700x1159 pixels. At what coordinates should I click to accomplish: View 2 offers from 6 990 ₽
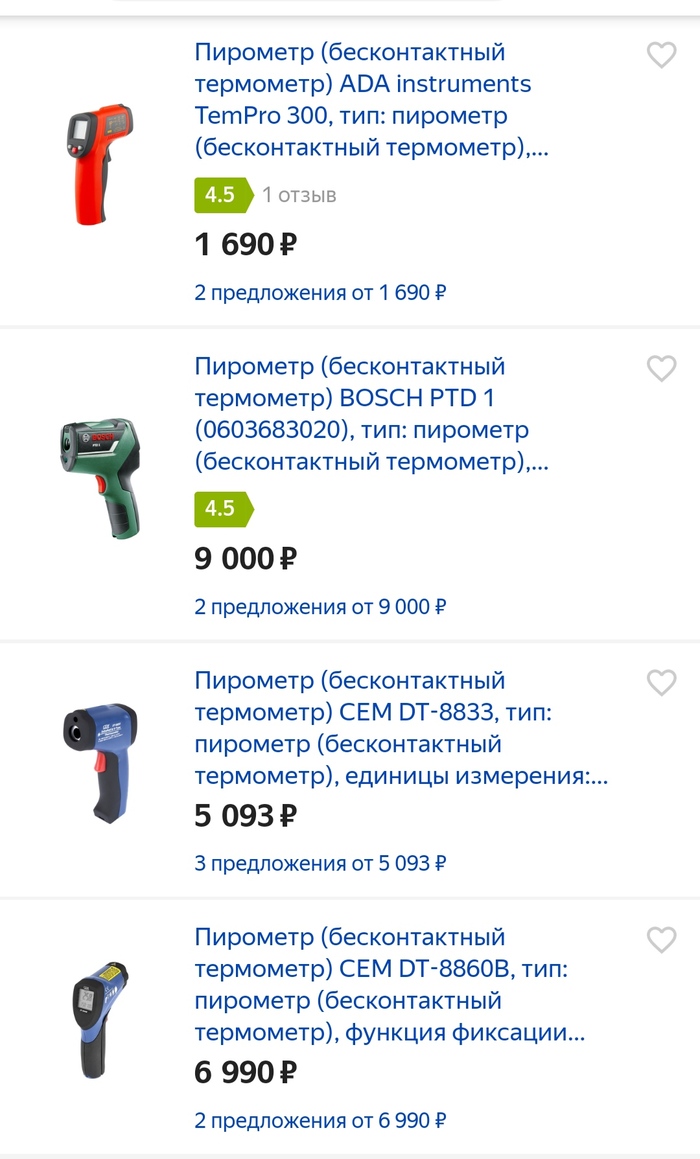point(320,1120)
